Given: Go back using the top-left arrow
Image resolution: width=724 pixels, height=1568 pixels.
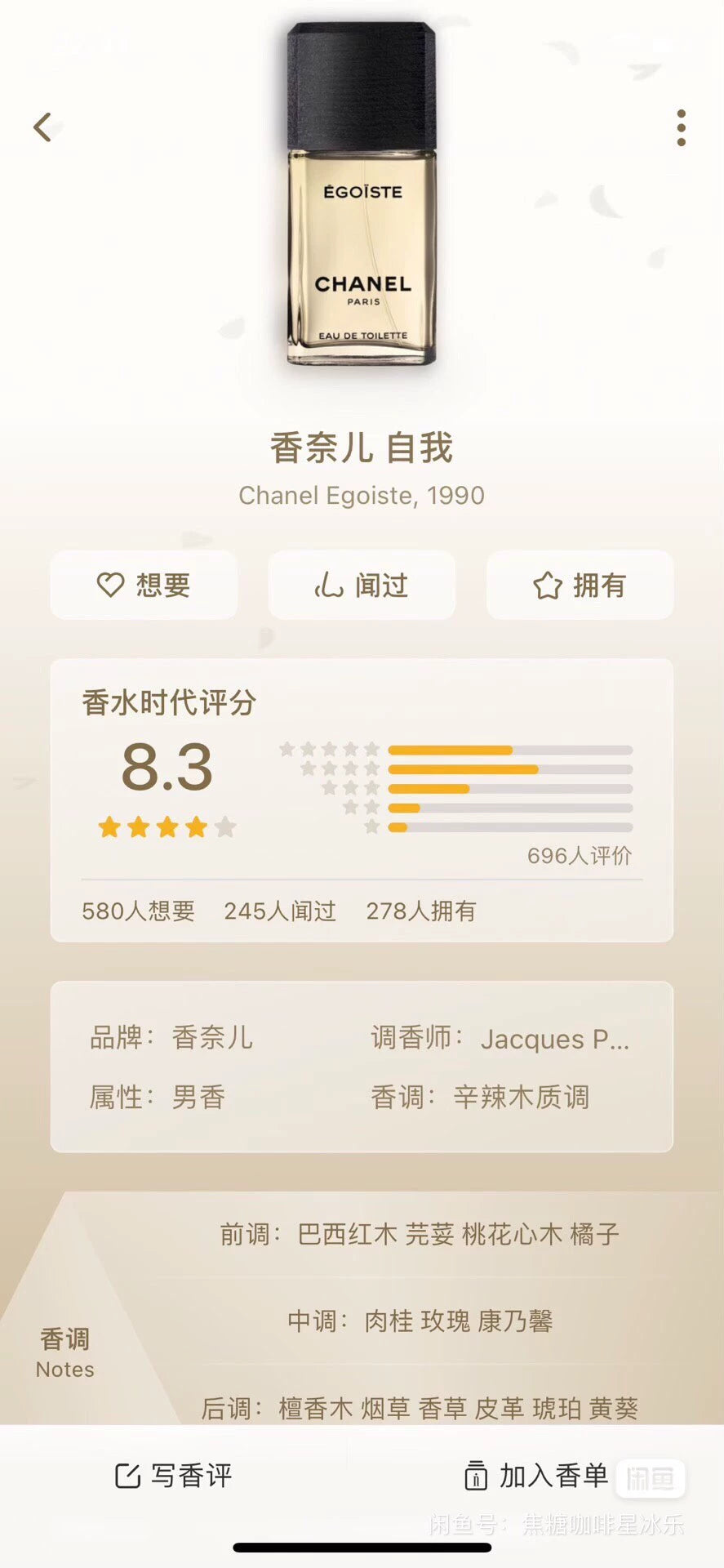Looking at the screenshot, I should click(x=42, y=127).
